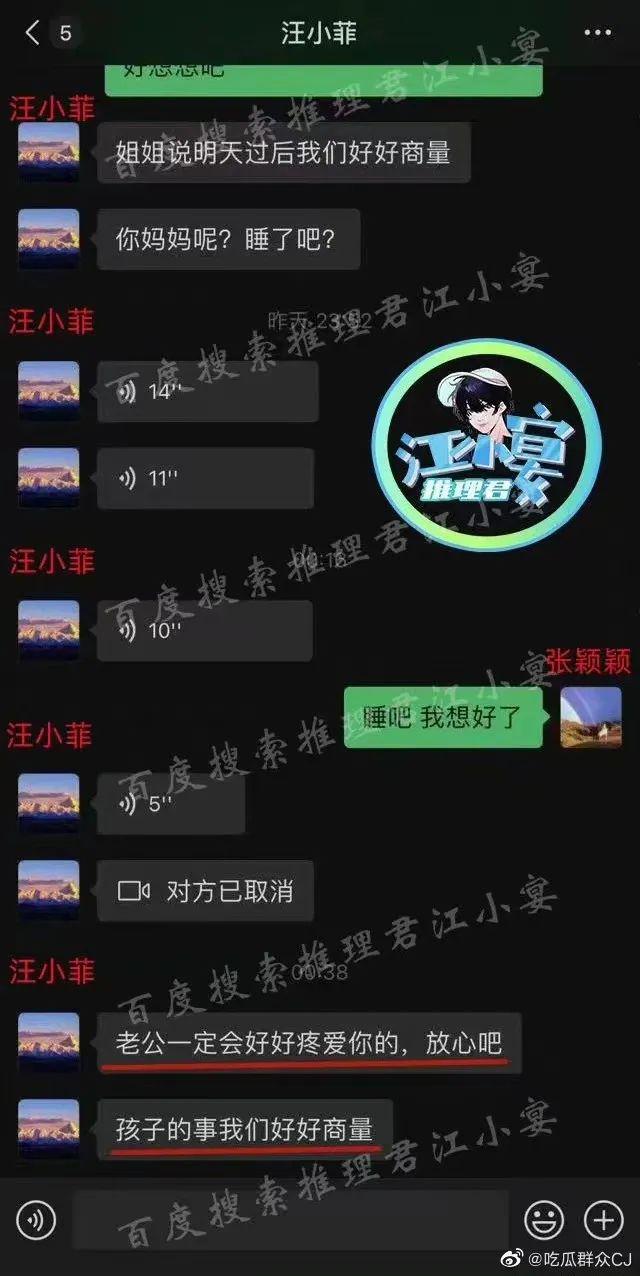Tap the cancelled video call entry
The image size is (640, 1276).
205,891
